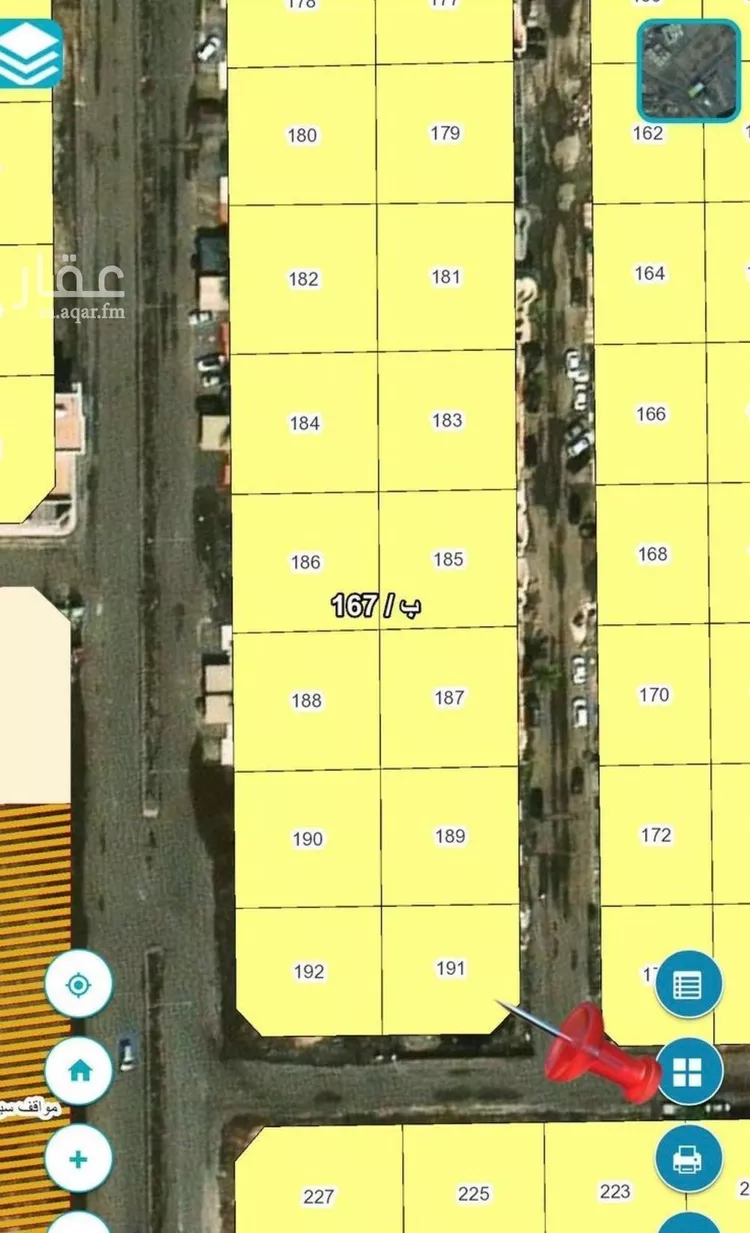Image resolution: width=750 pixels, height=1233 pixels.
Task: Print the current map view
Action: point(688,1159)
